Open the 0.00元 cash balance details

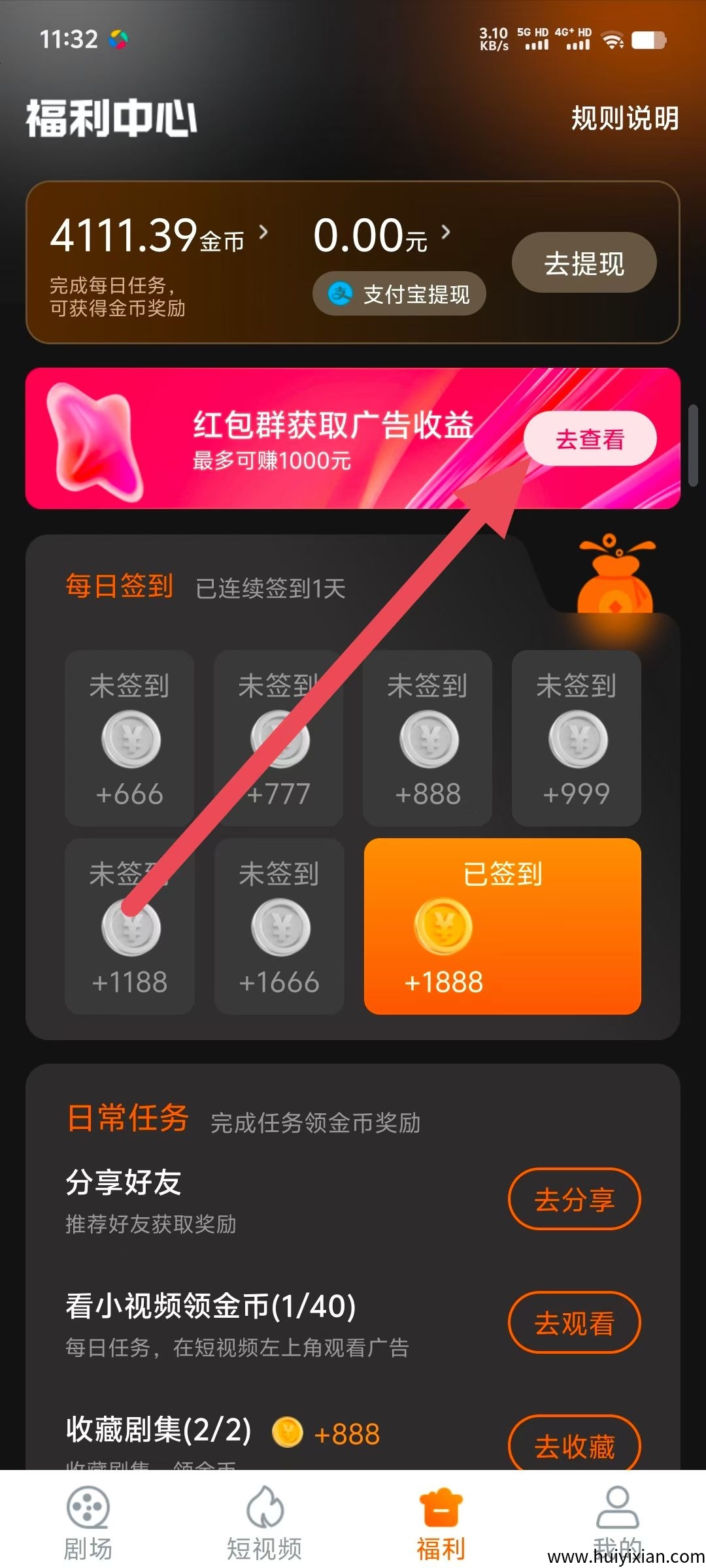(x=381, y=235)
